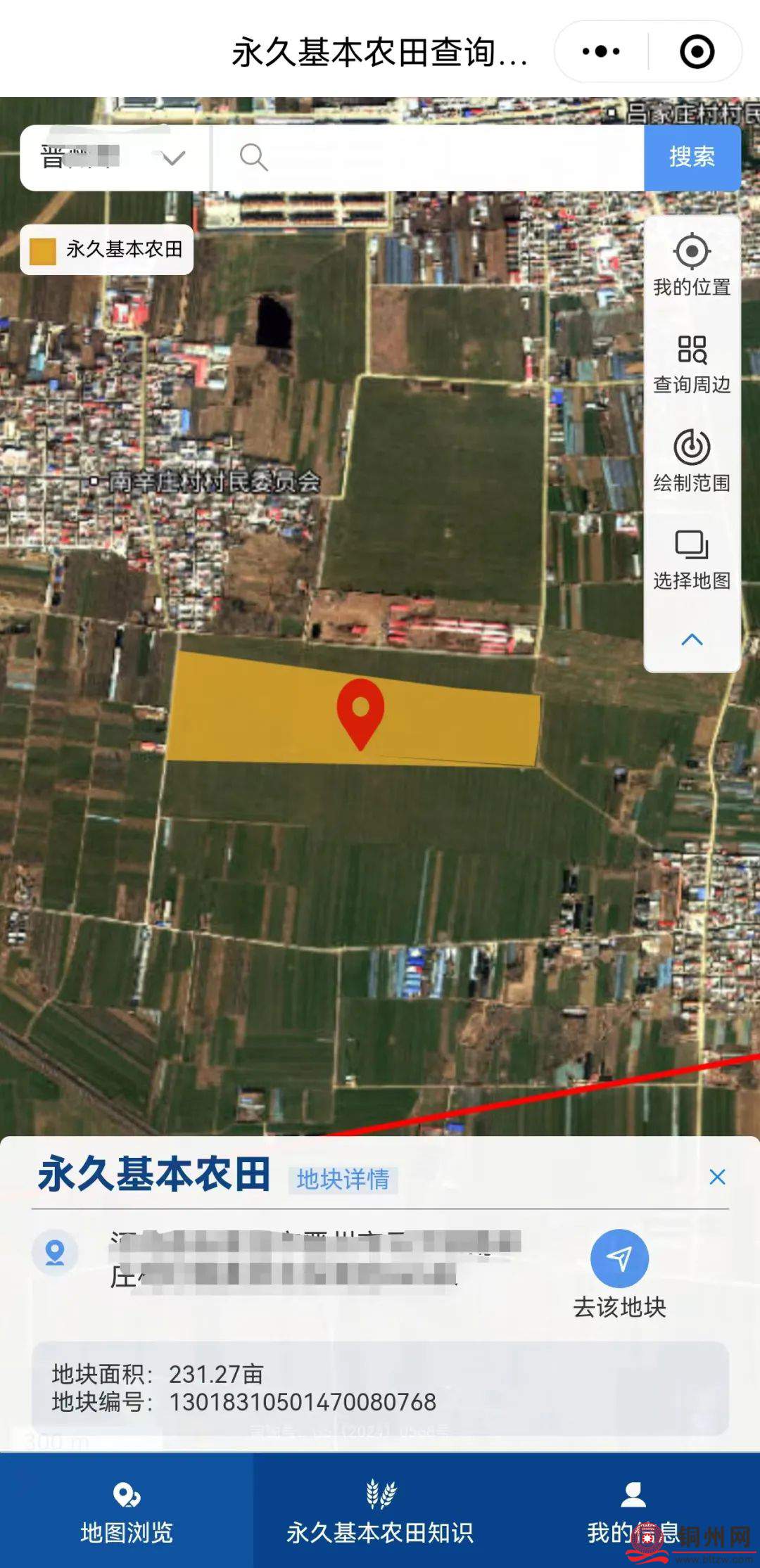Close the 地块详情 panel
The image size is (760, 1568).
coord(717,1177)
